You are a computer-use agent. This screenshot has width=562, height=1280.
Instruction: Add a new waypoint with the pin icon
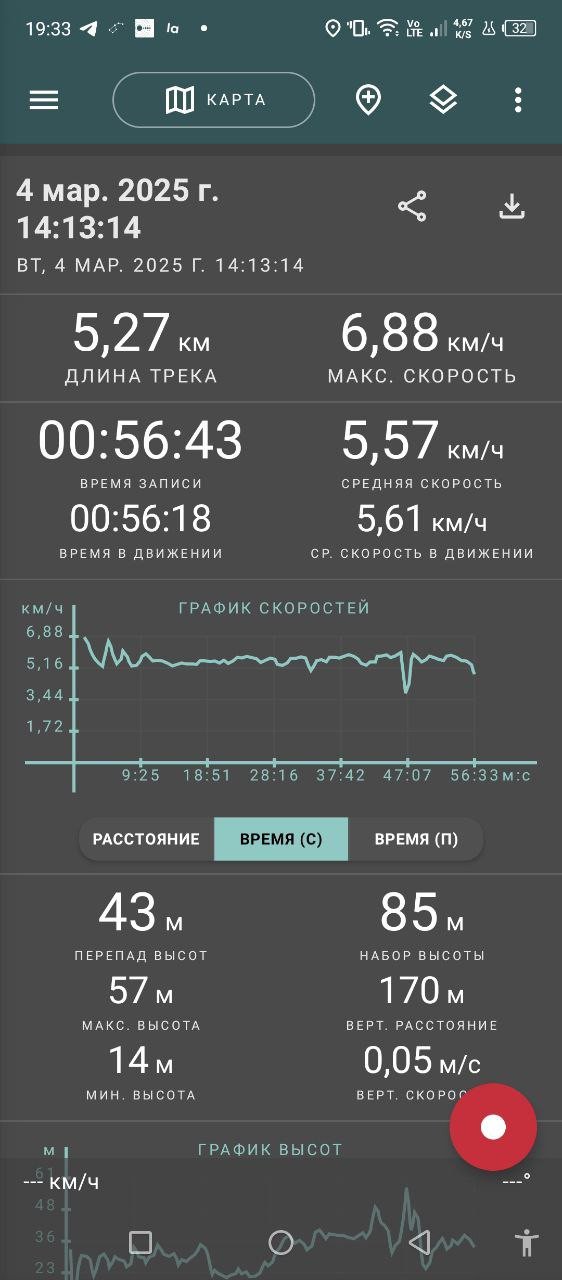click(x=368, y=100)
